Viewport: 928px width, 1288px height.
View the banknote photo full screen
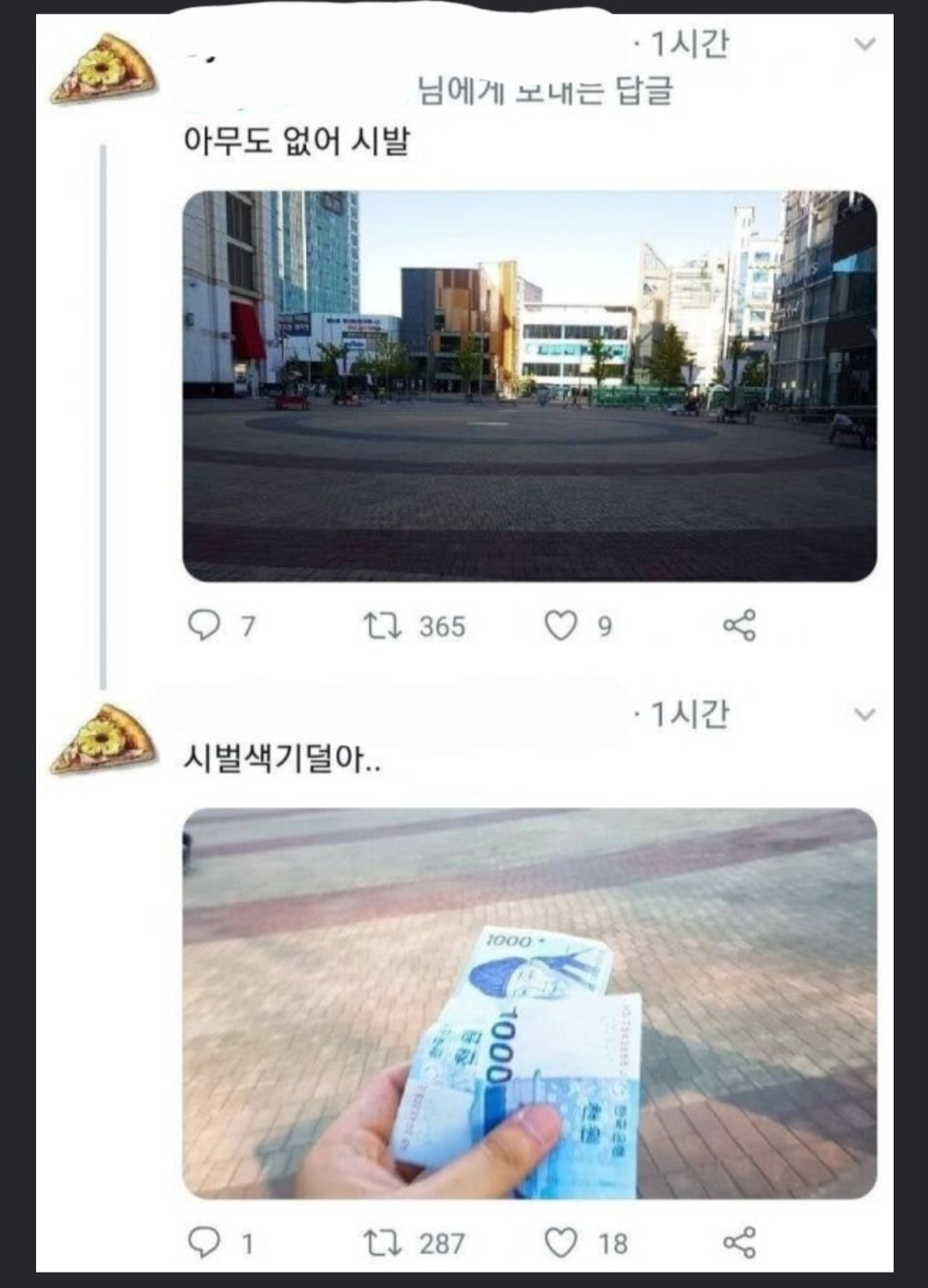coord(529,1003)
